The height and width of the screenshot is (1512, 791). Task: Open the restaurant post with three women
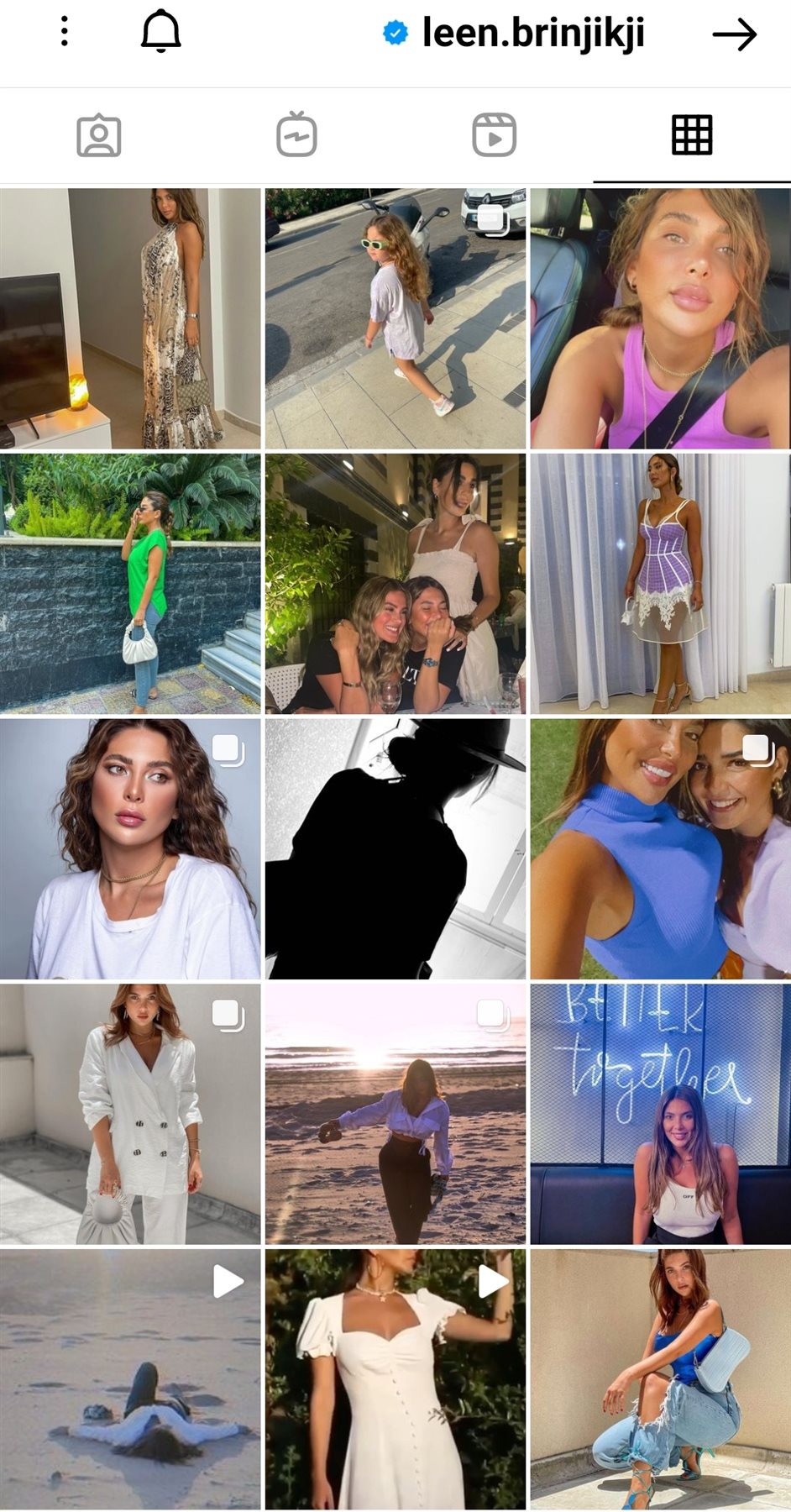(395, 584)
